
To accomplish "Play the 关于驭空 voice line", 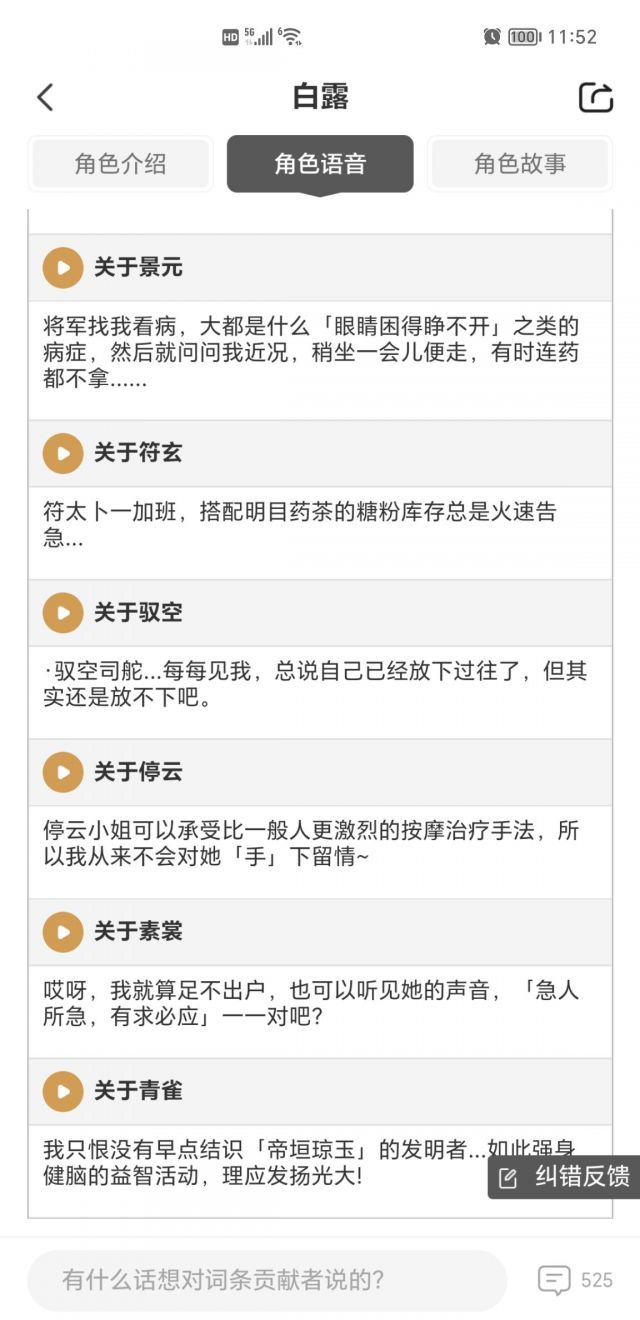I will click(62, 612).
